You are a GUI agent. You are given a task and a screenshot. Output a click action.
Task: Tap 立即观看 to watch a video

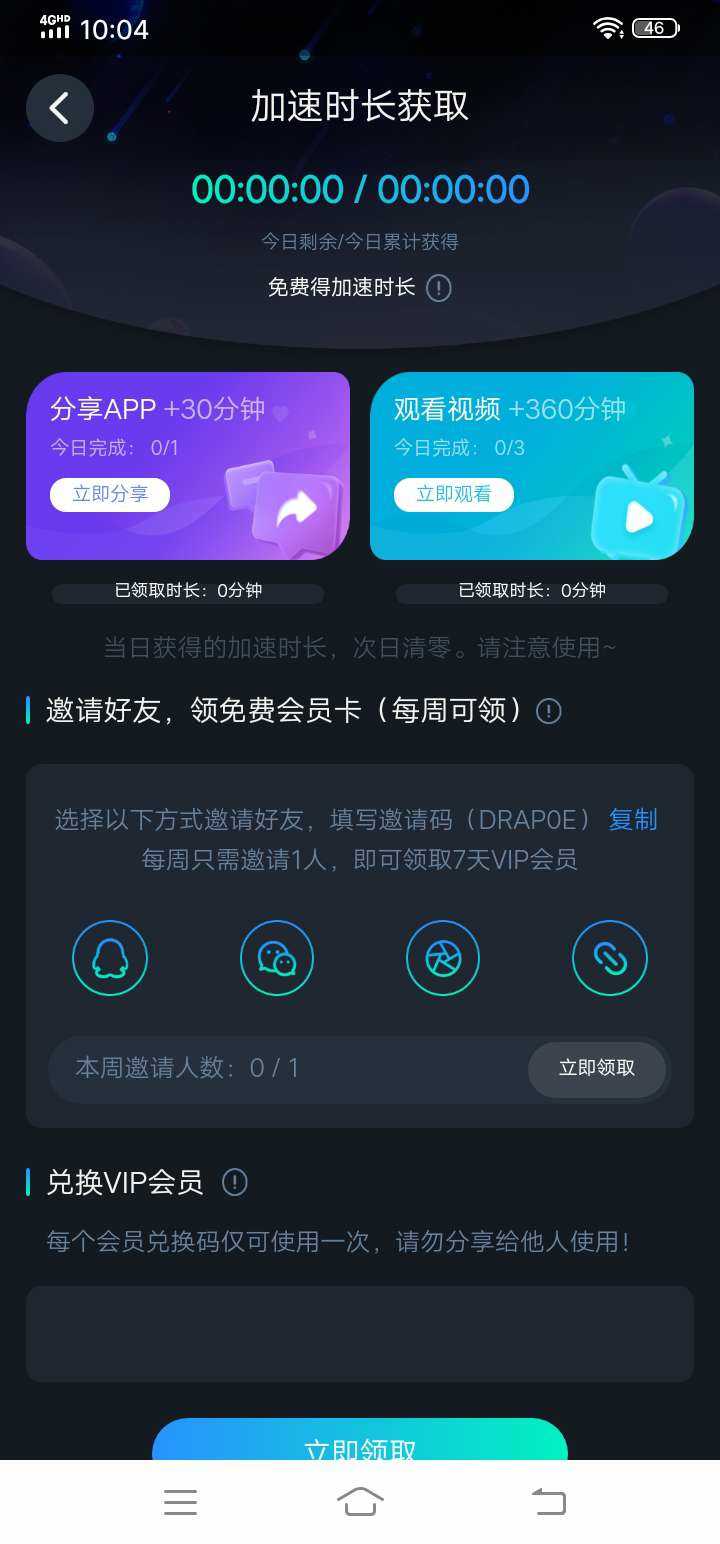point(453,494)
